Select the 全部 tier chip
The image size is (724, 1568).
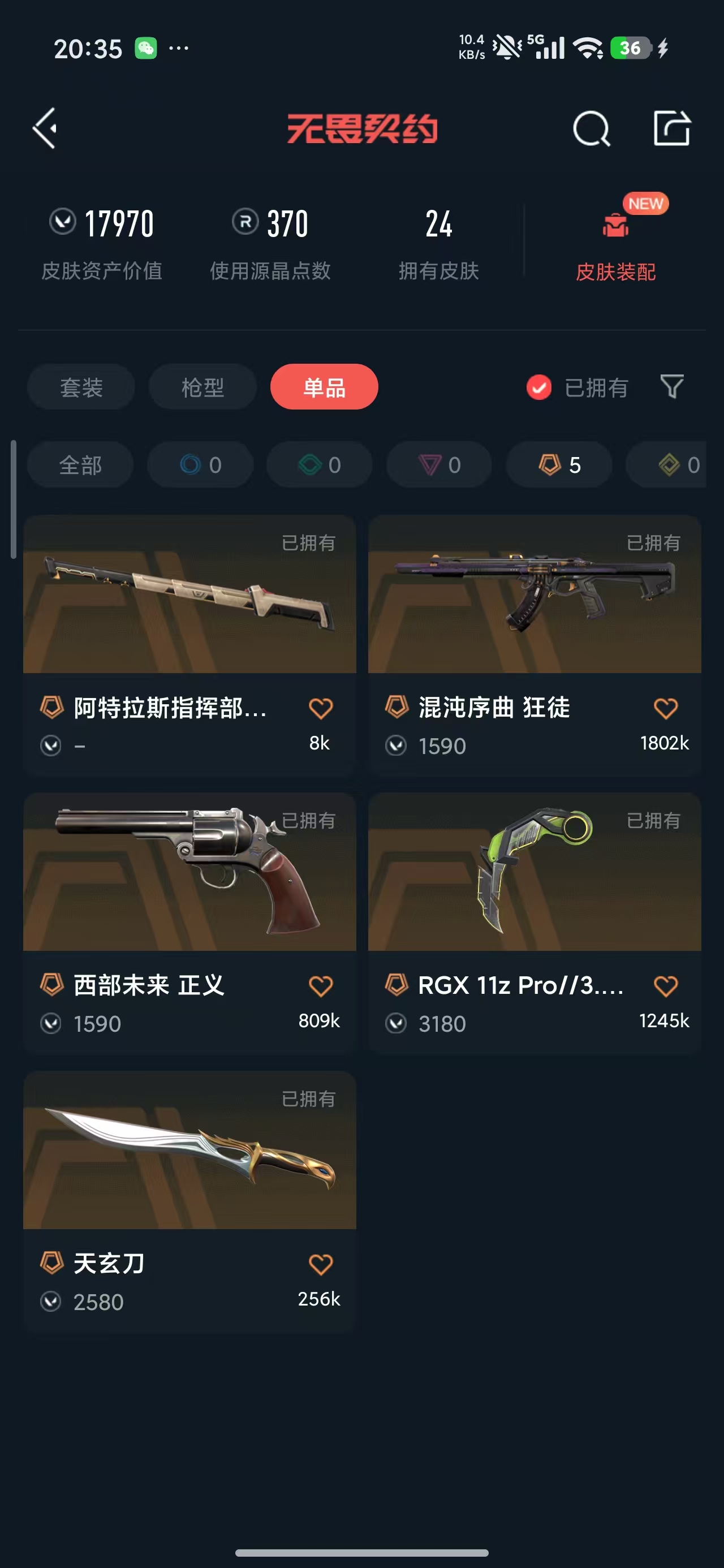pos(80,465)
